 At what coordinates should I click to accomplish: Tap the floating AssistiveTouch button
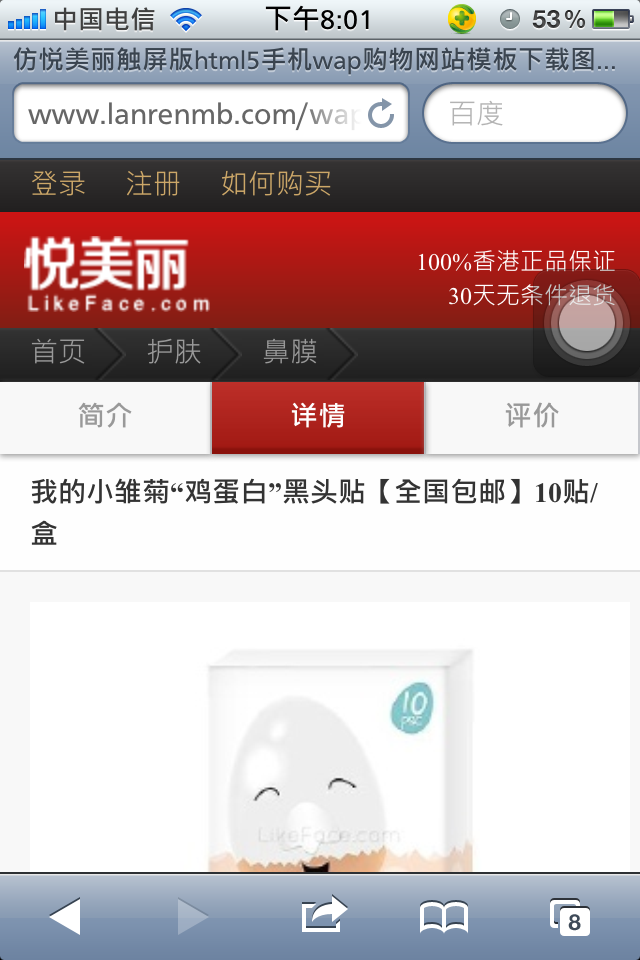(587, 324)
